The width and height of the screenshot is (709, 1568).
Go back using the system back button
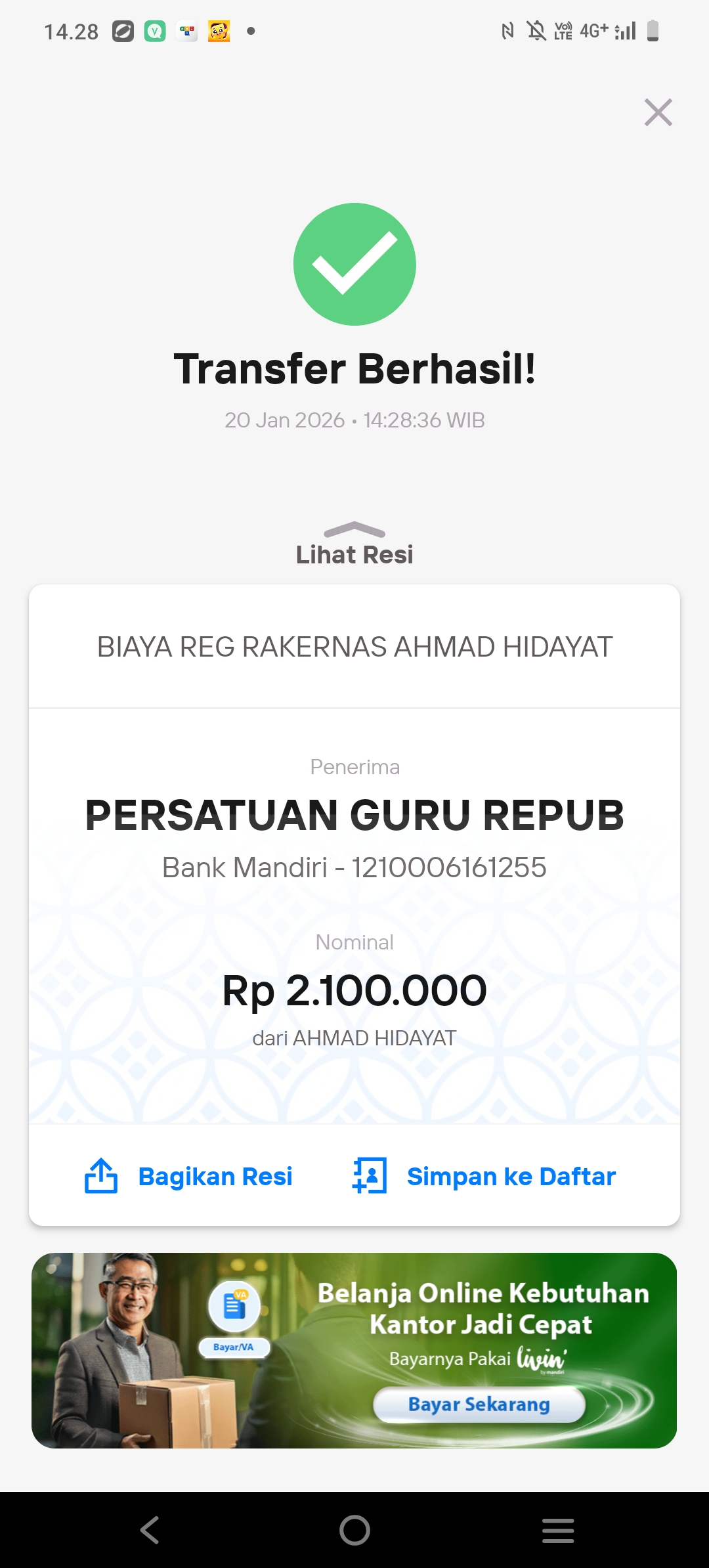(150, 1531)
